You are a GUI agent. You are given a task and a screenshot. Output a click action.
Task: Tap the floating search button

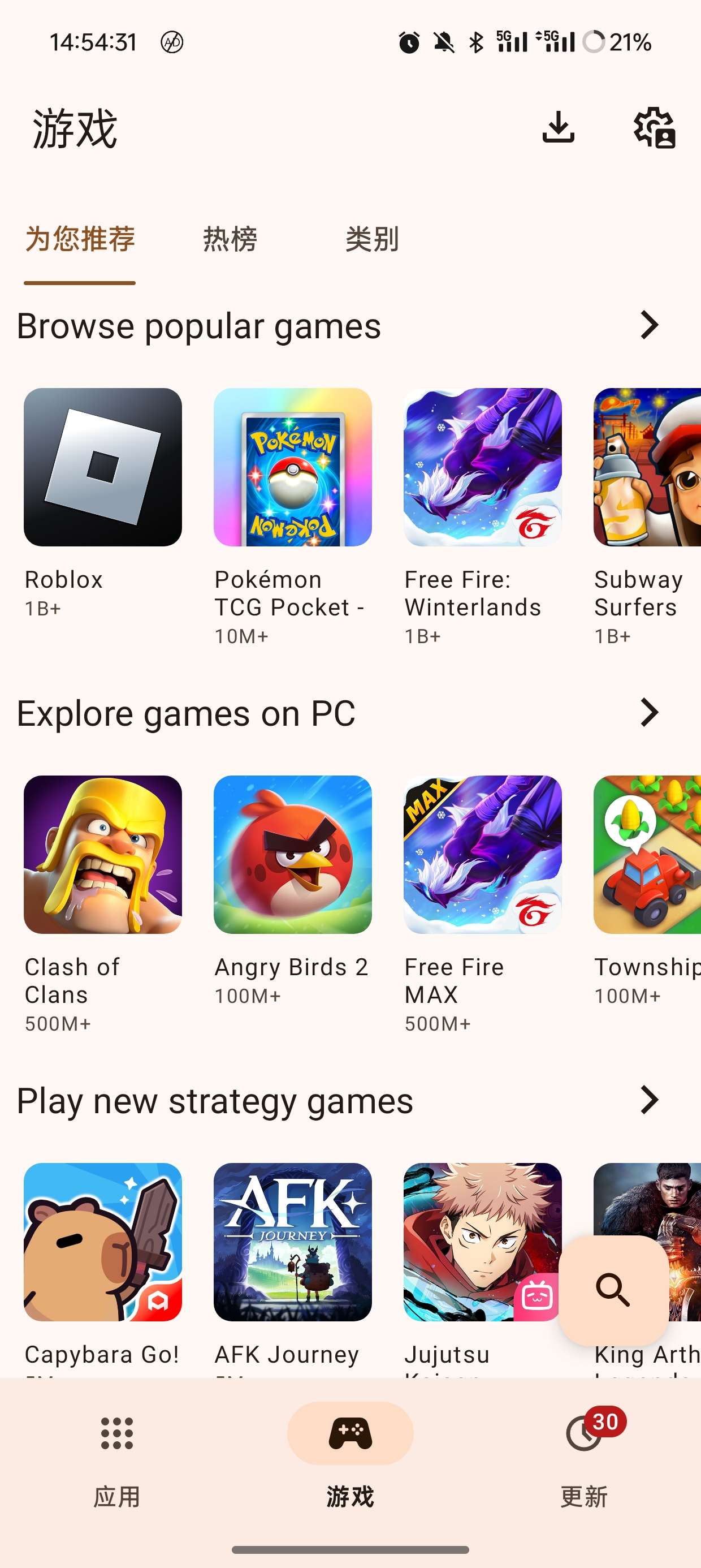[x=613, y=1289]
